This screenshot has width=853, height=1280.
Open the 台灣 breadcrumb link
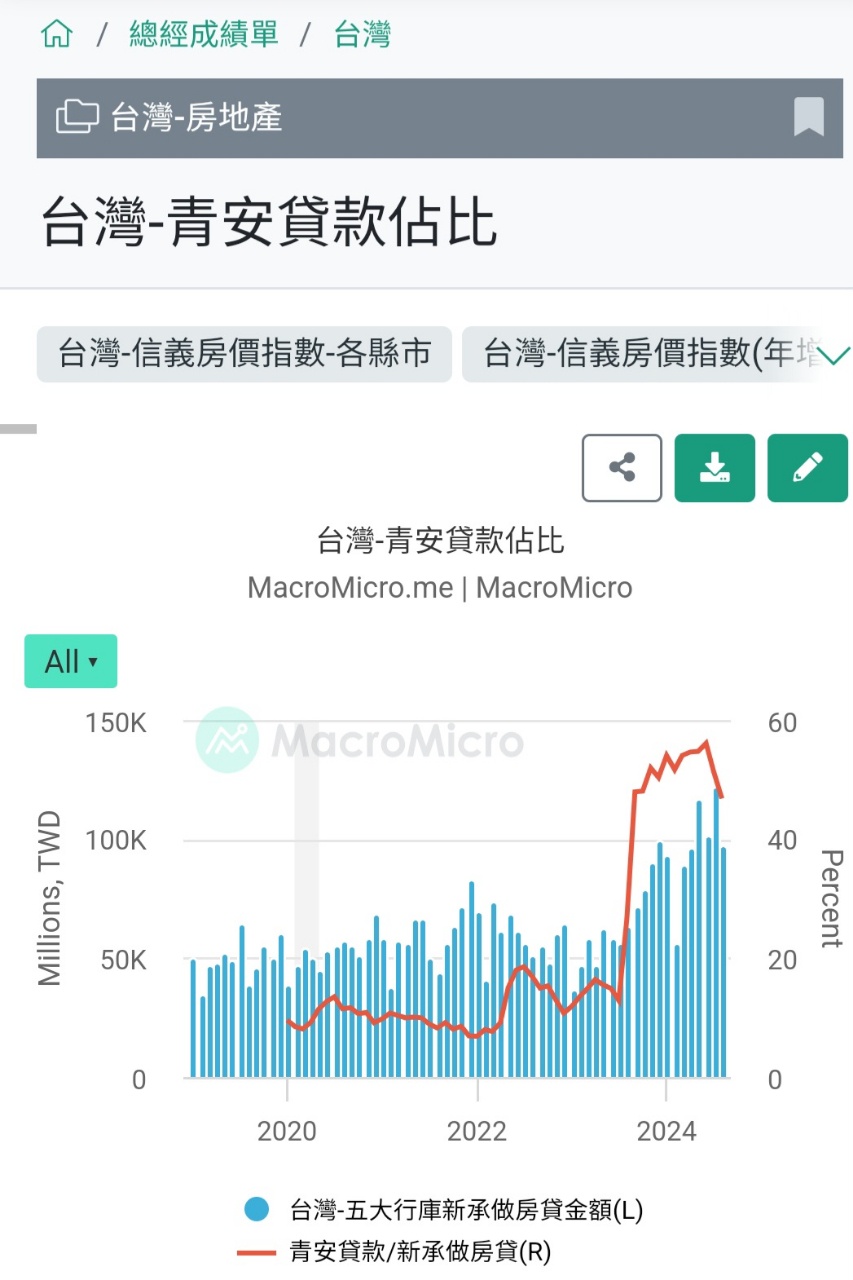362,35
